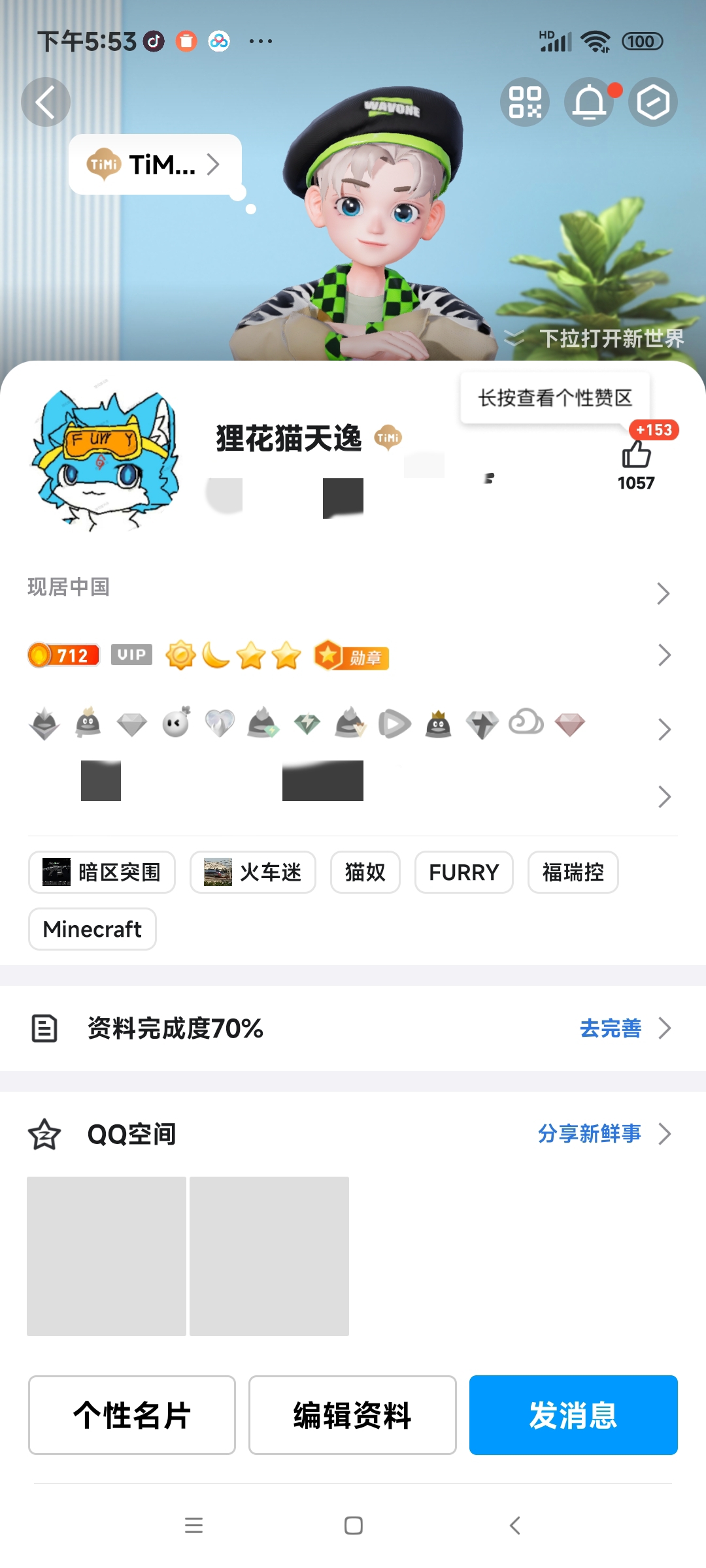Open the QR code icon

pos(525,102)
